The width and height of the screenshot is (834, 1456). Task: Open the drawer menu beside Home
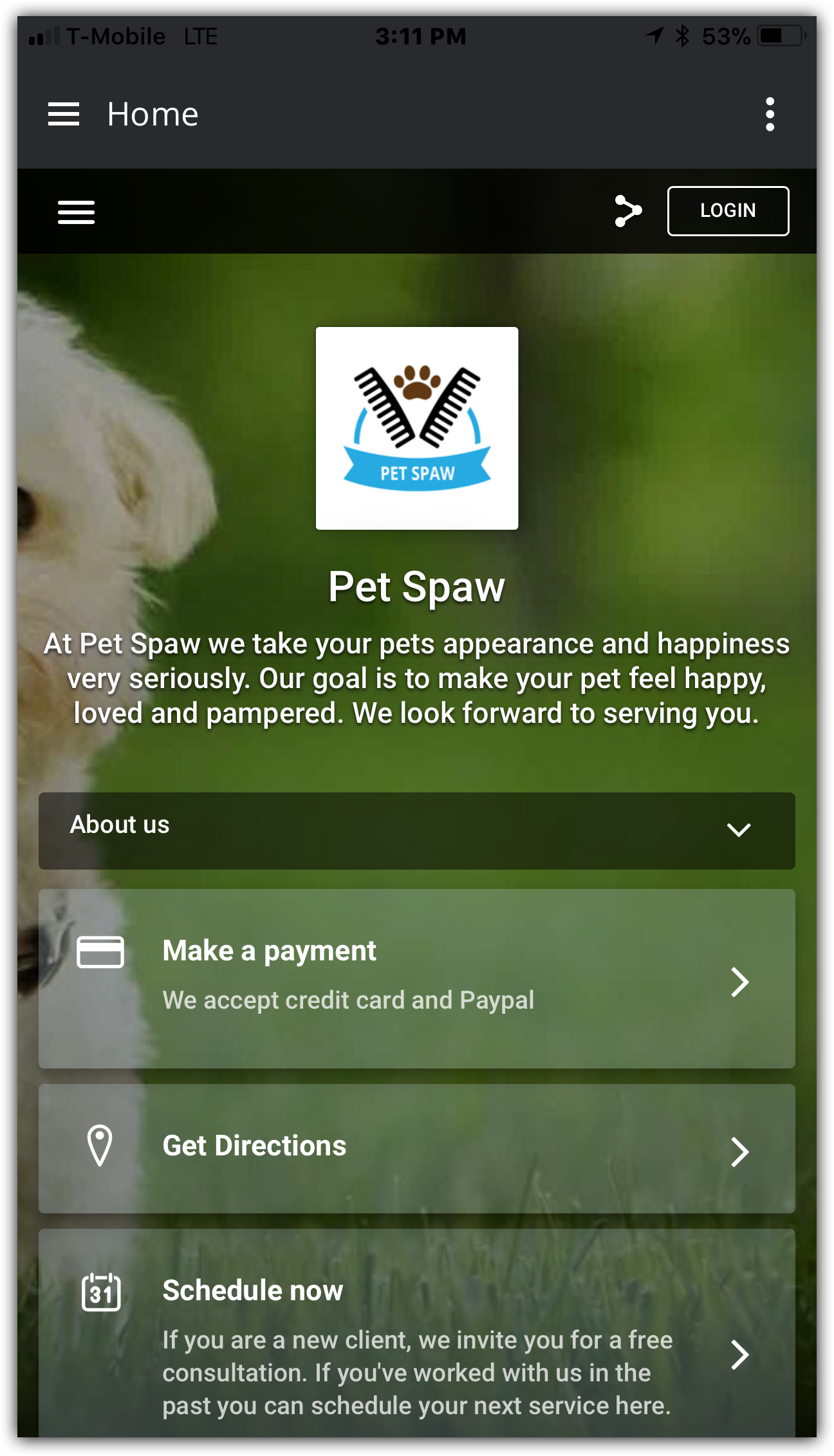click(64, 115)
